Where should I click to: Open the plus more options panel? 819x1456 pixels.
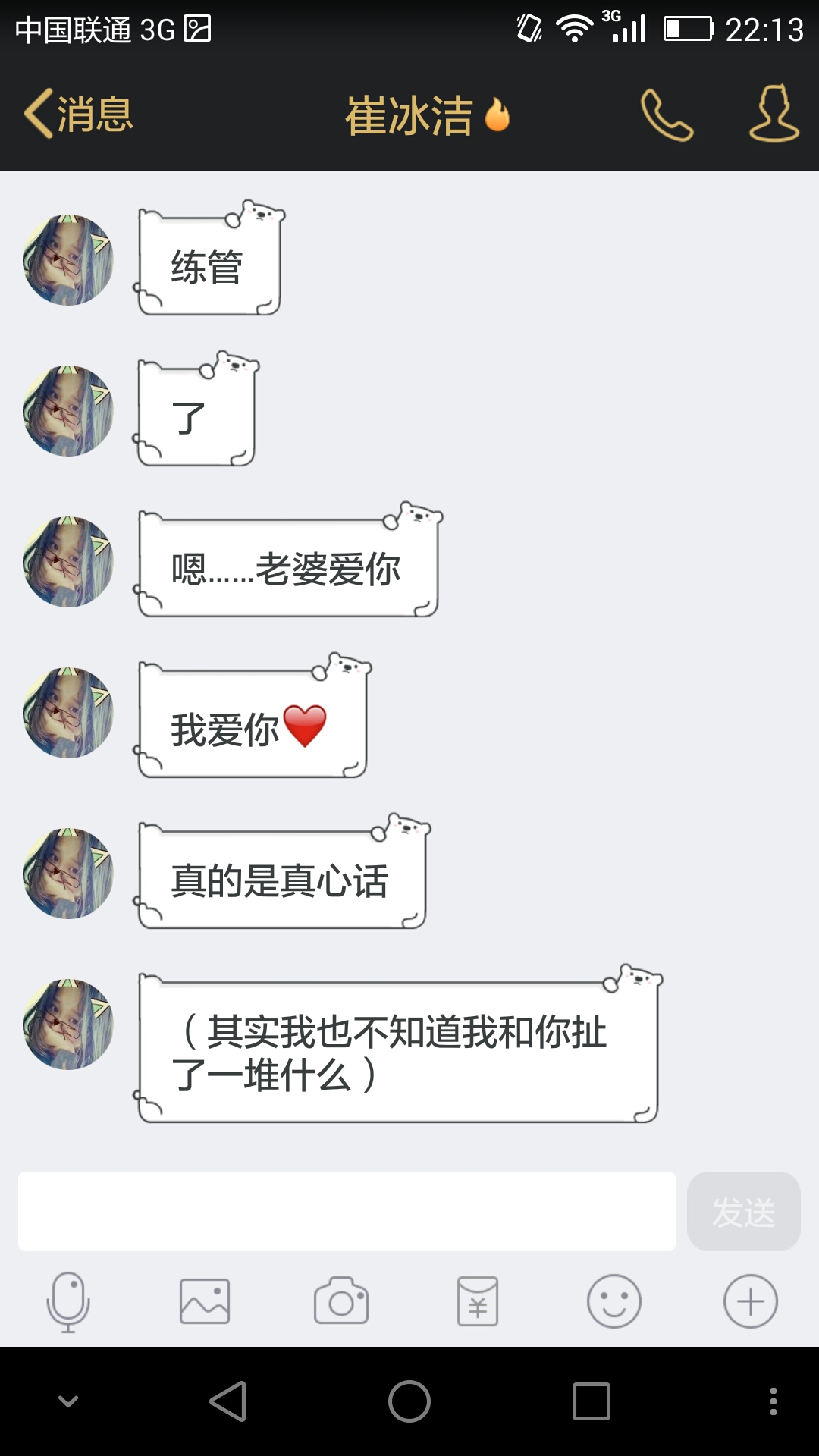click(751, 1301)
